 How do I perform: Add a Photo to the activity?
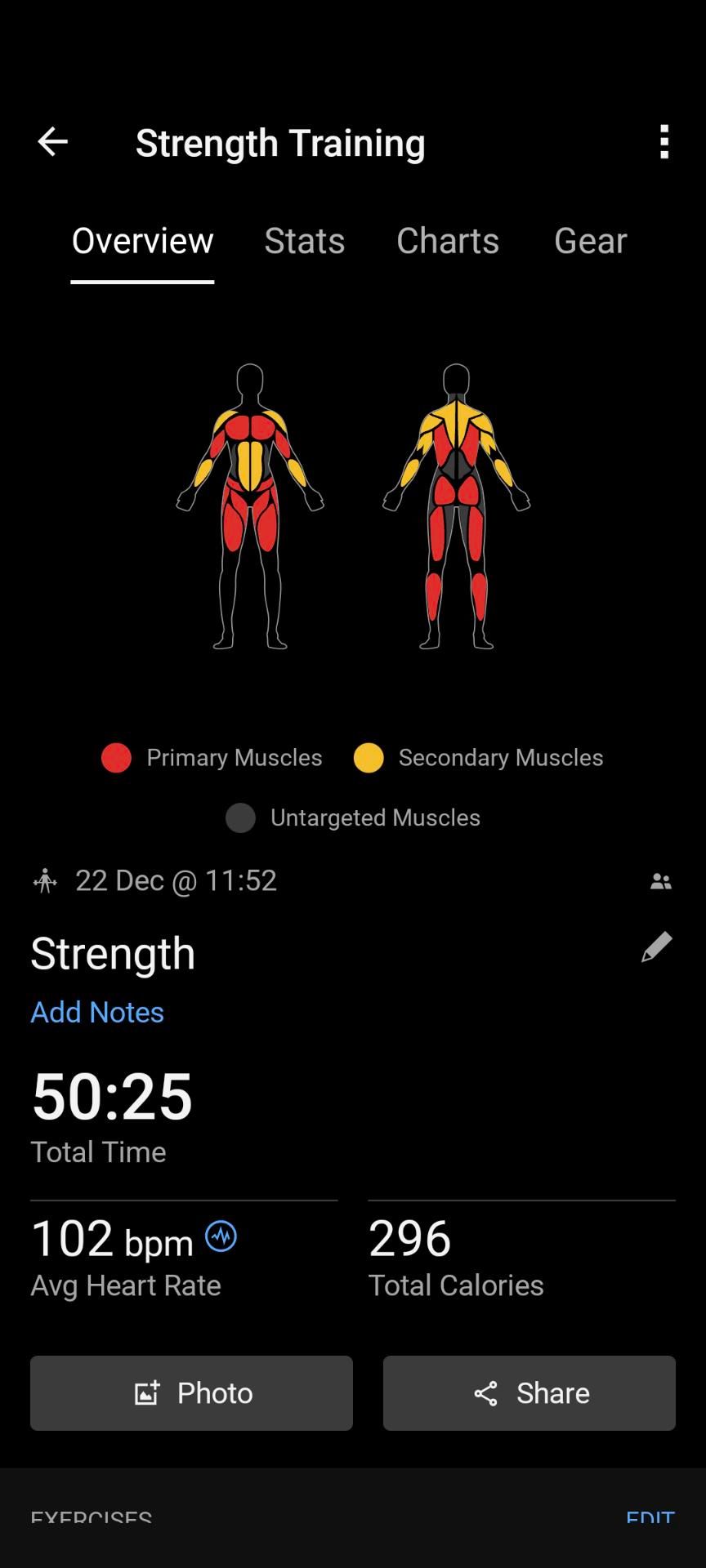point(191,1392)
